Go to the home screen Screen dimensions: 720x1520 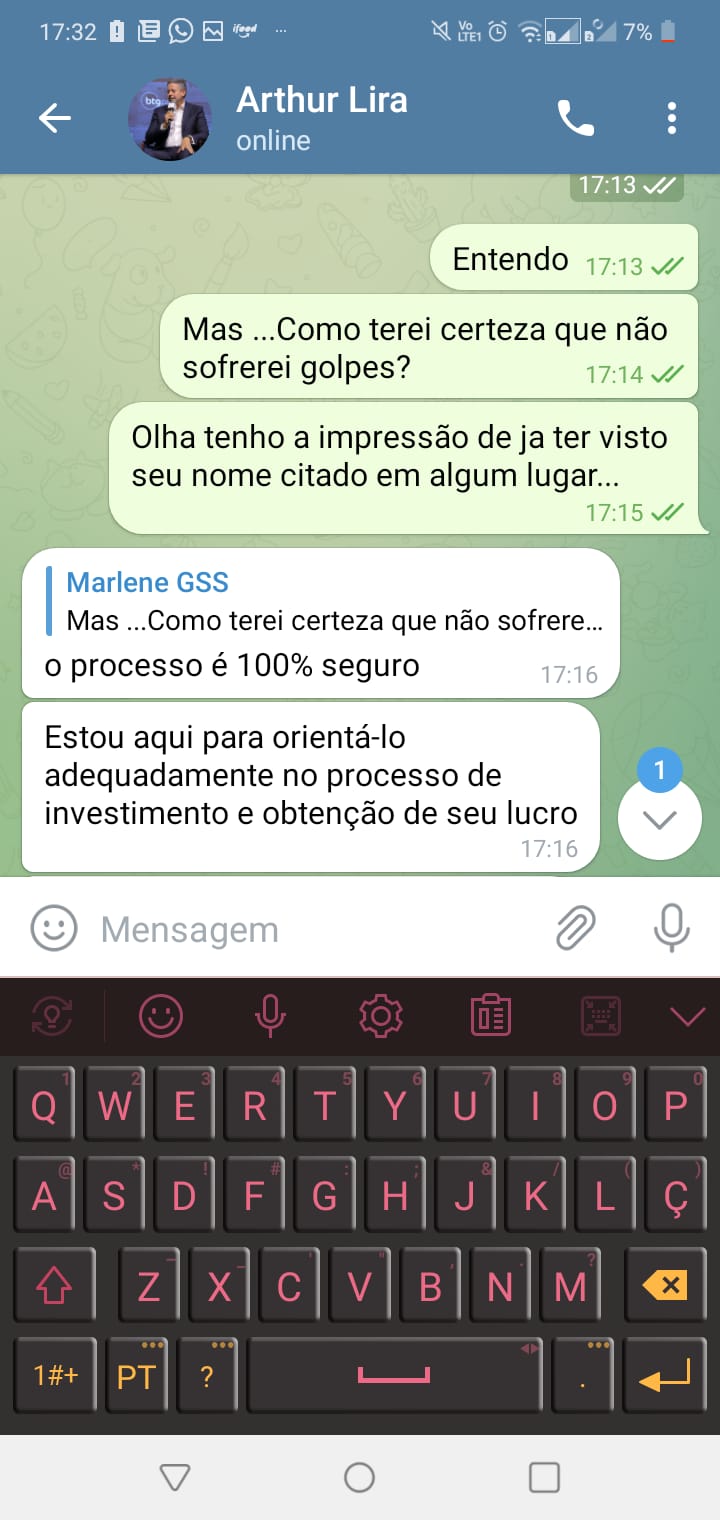click(x=359, y=1477)
